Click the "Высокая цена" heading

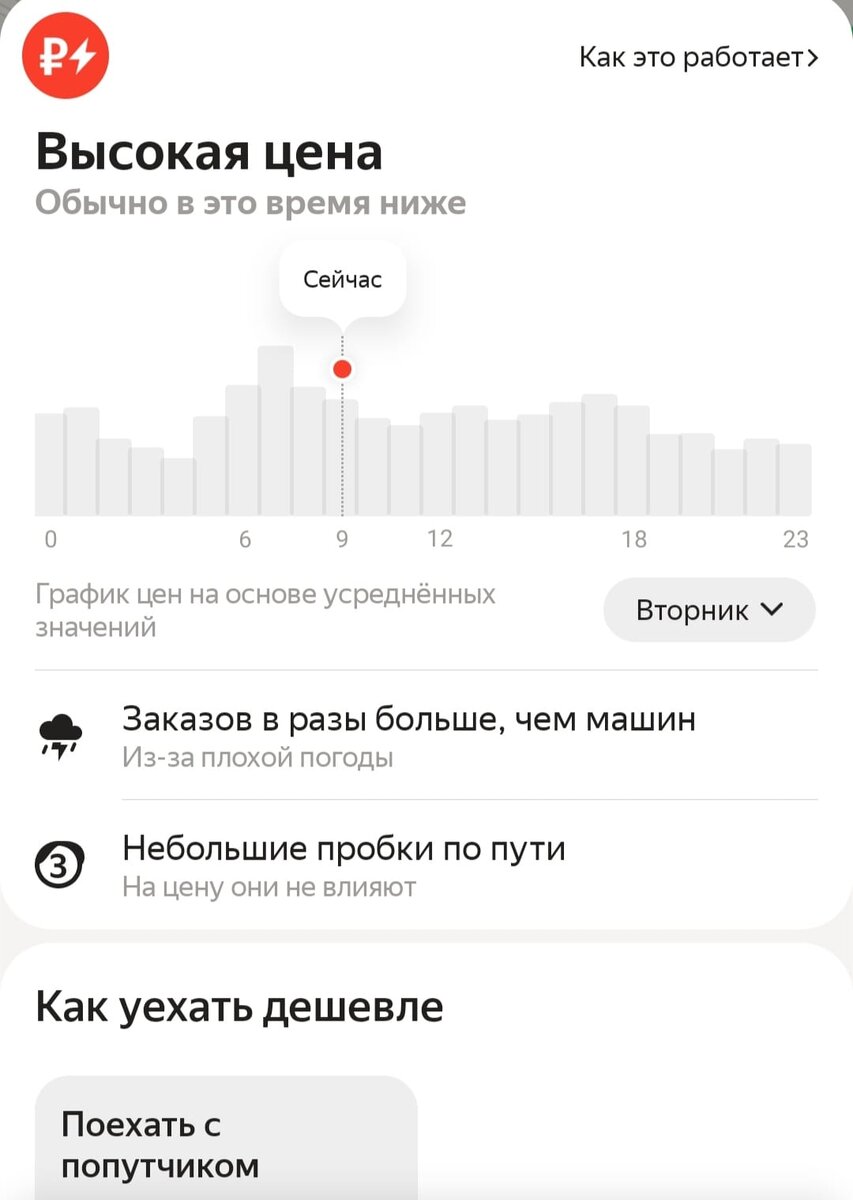pos(210,152)
